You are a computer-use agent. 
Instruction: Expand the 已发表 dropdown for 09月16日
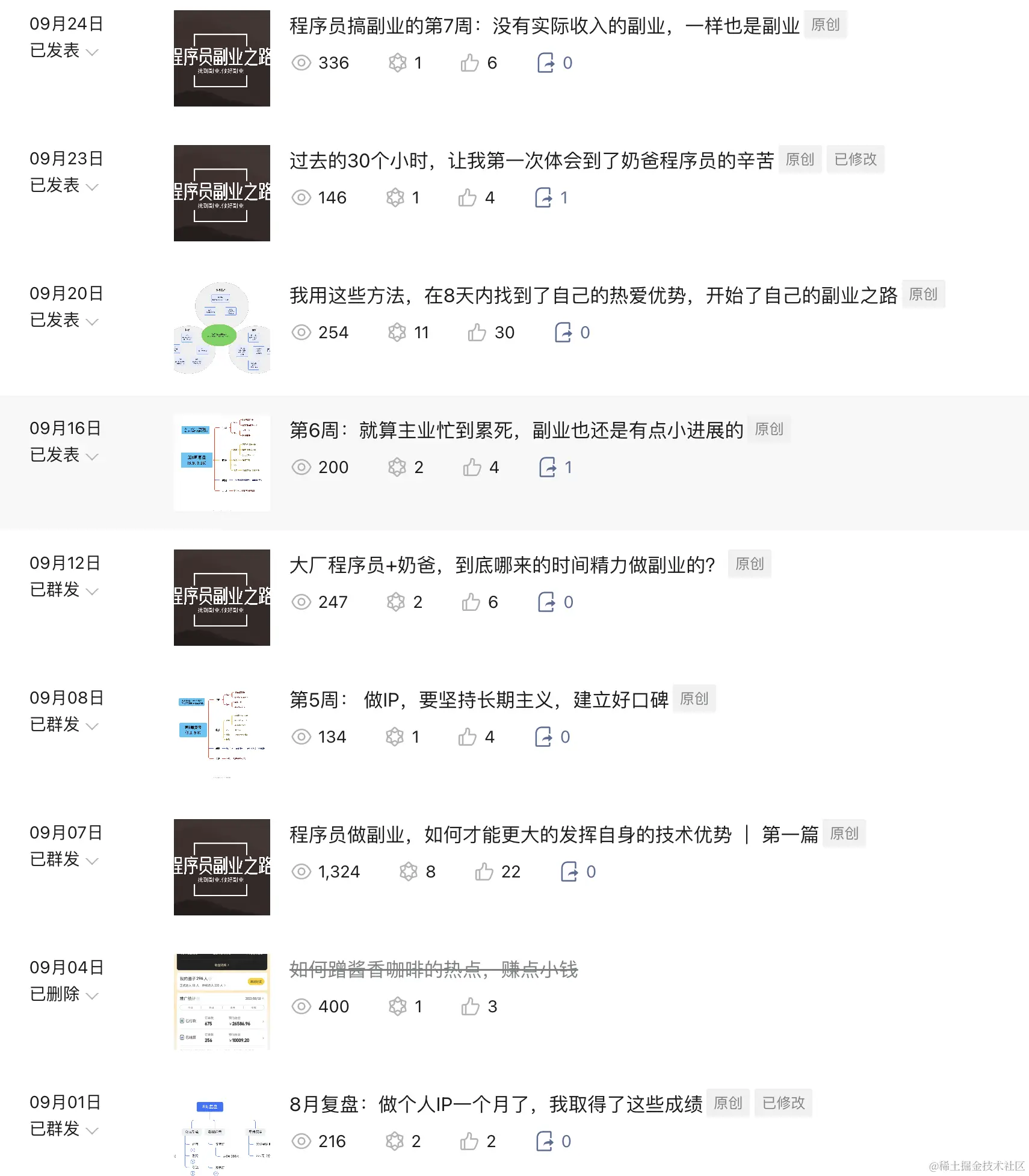tap(92, 457)
